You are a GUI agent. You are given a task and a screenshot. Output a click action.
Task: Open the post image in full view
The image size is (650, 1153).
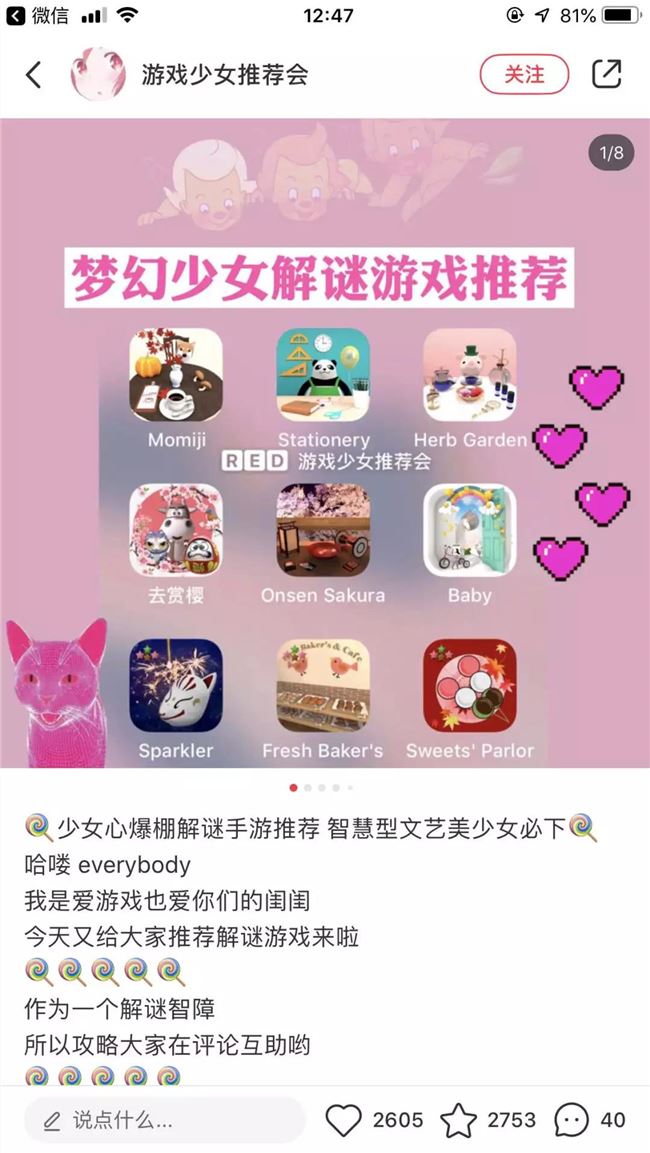click(x=324, y=445)
